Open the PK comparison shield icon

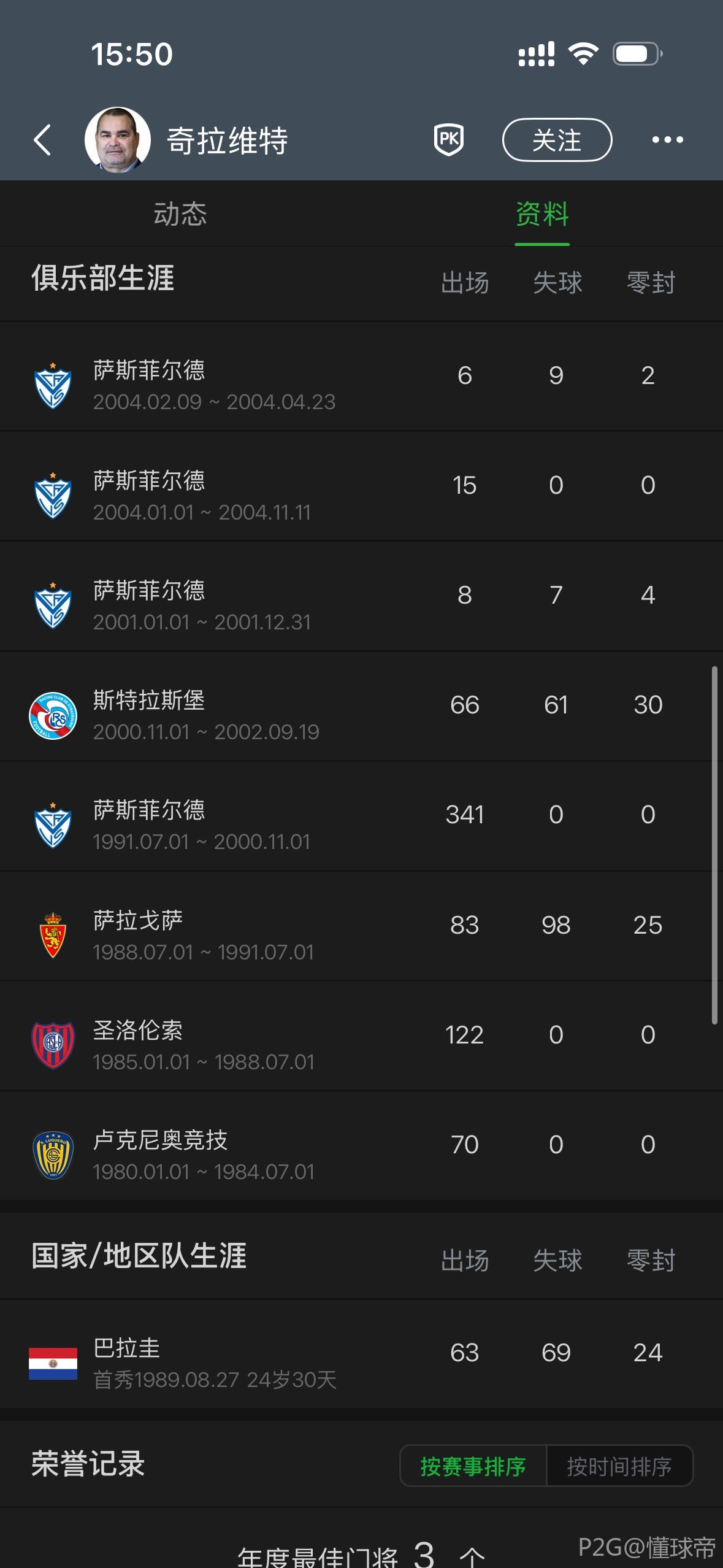[448, 140]
